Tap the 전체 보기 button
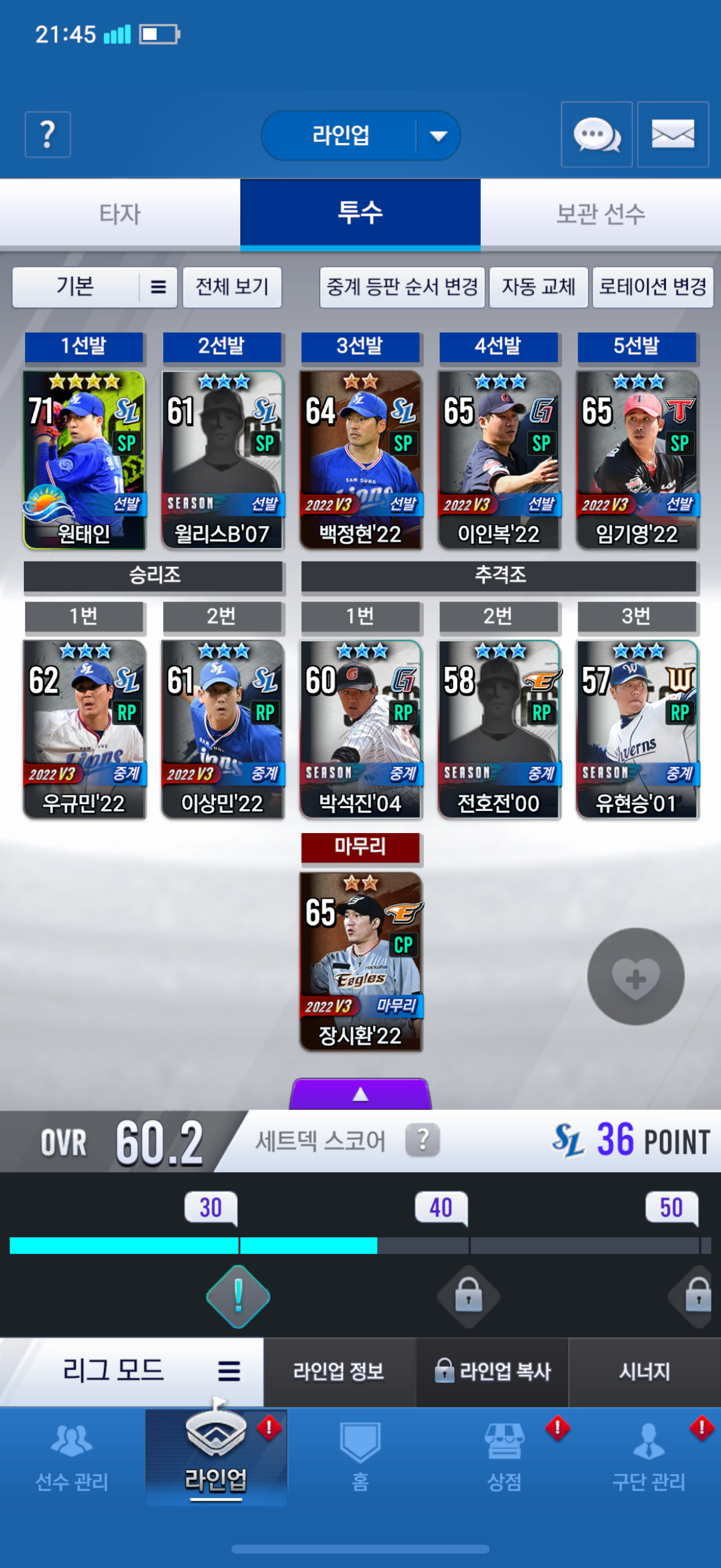The width and height of the screenshot is (721, 1568). (232, 286)
